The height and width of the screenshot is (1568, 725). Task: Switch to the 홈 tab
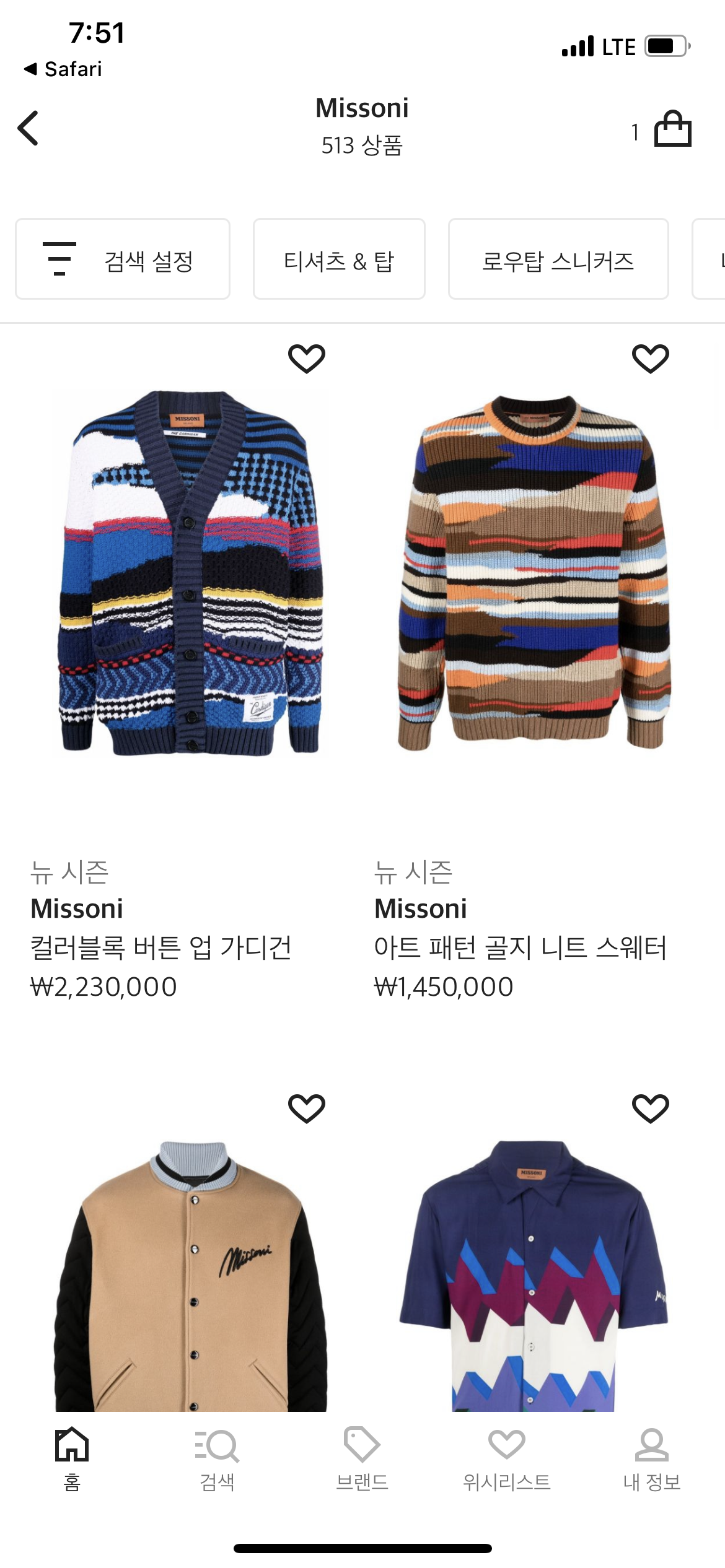[x=72, y=1458]
